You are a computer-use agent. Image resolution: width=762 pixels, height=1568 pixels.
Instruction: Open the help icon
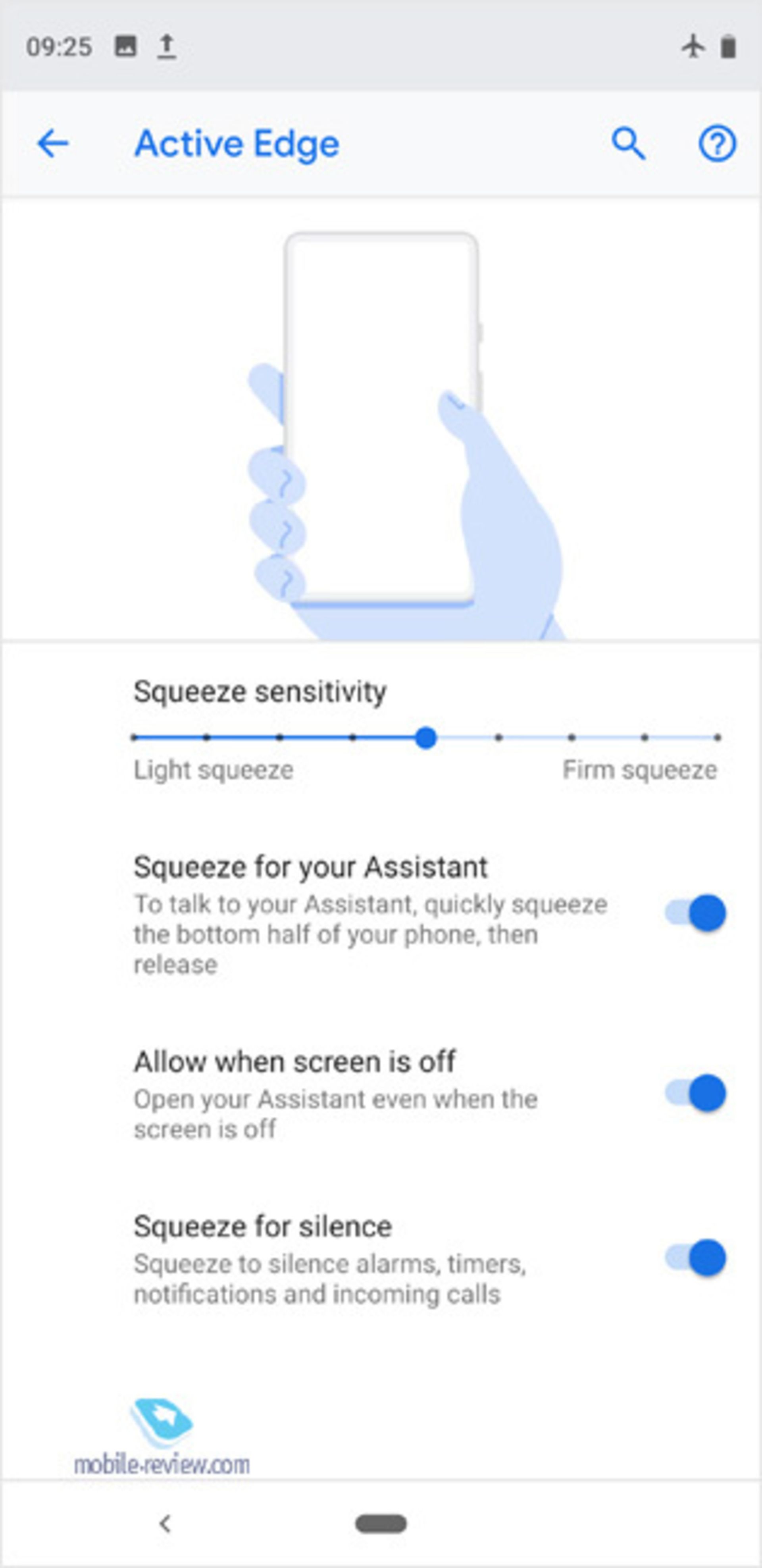tap(716, 144)
